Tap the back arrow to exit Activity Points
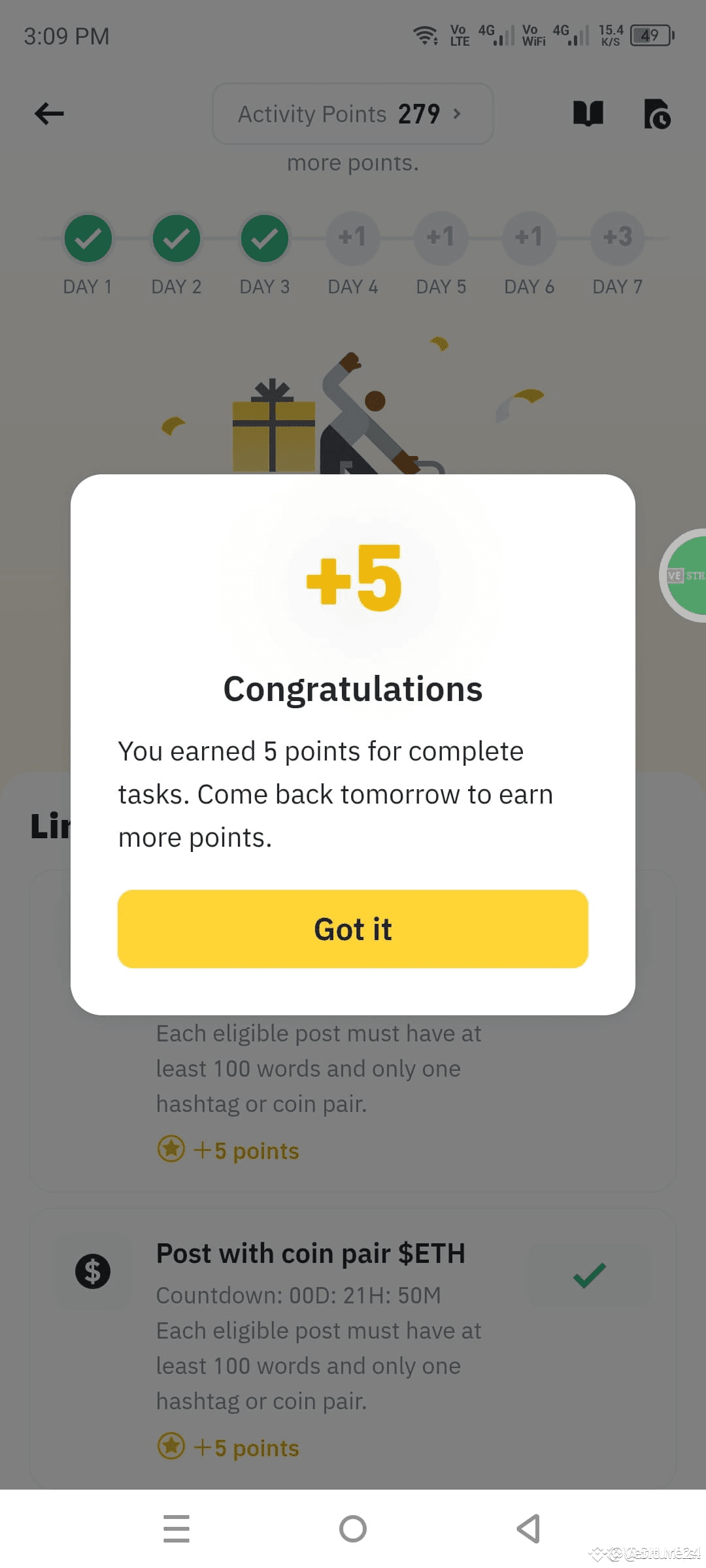The width and height of the screenshot is (706, 1568). point(48,114)
